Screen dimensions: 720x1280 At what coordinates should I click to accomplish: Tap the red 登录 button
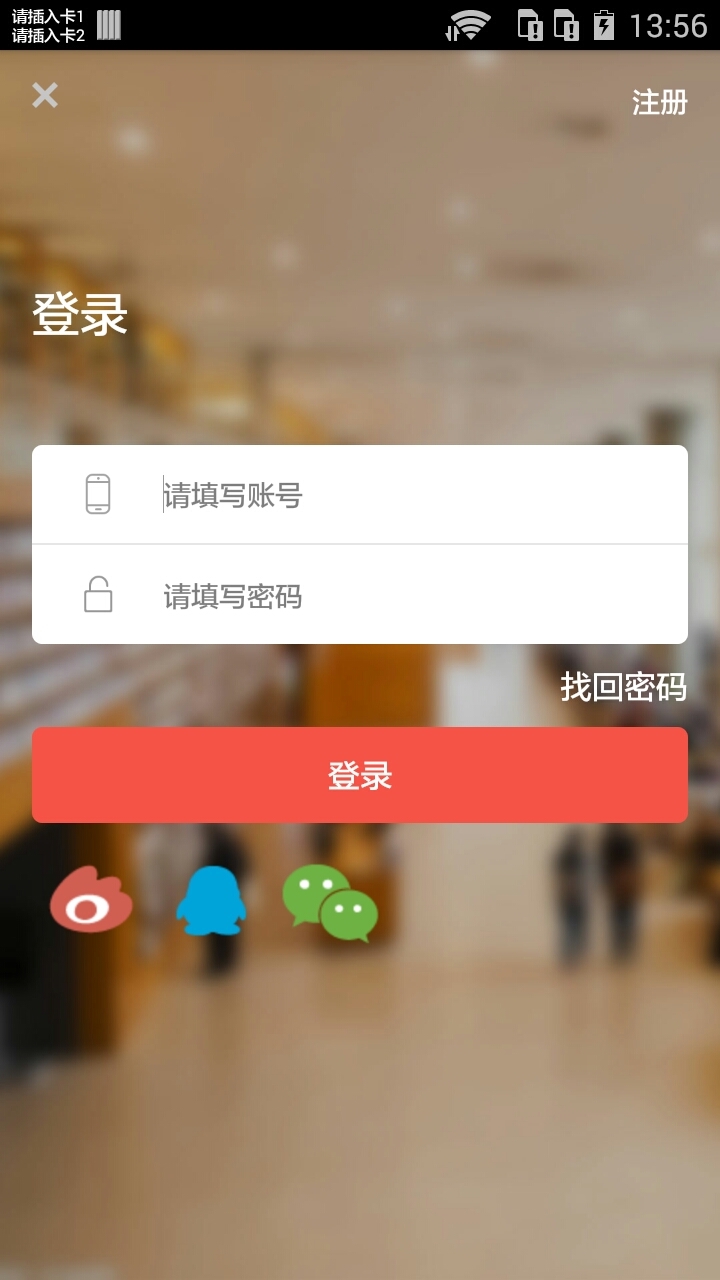point(360,775)
